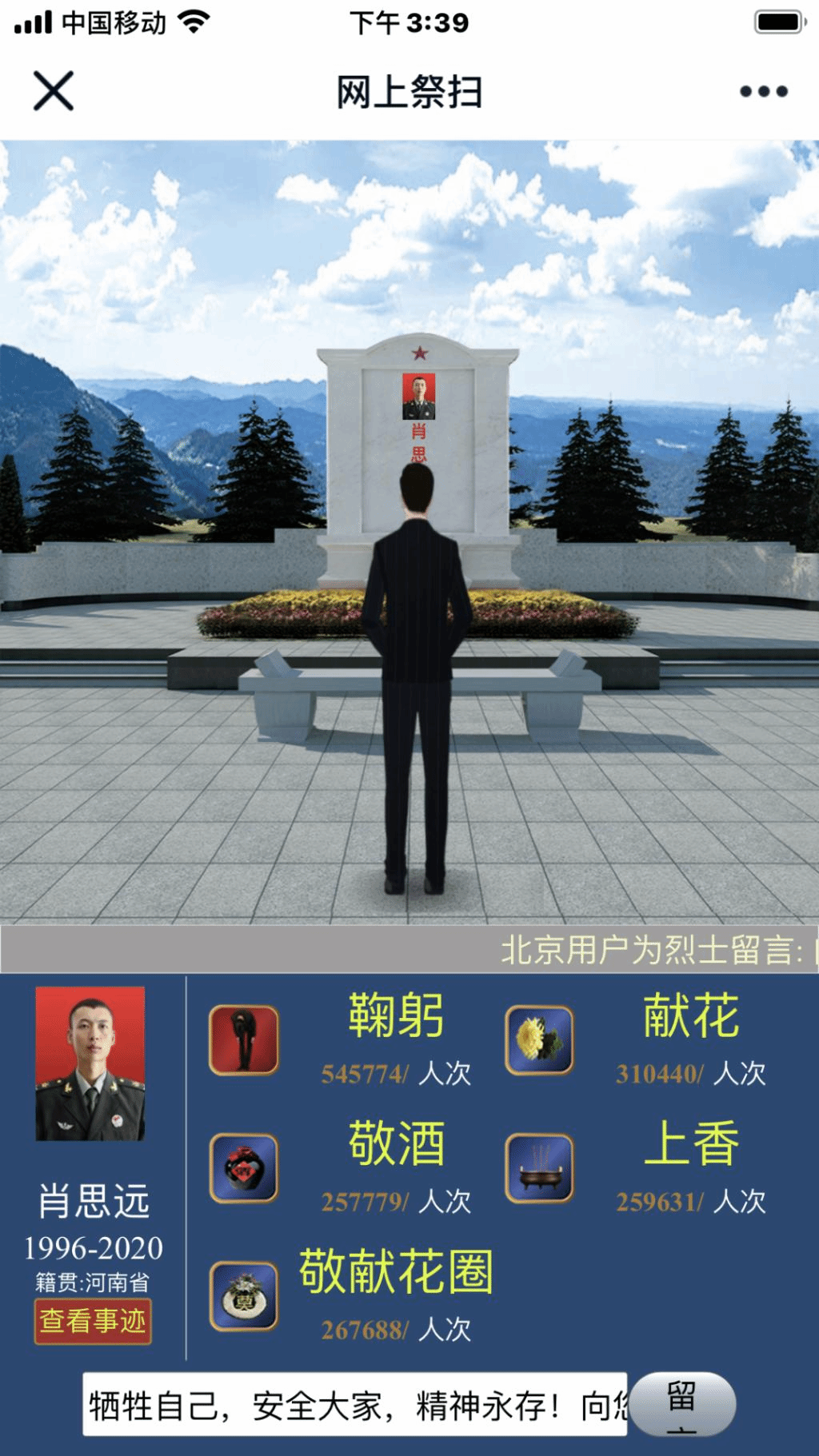Focus the message input field
This screenshot has height=1456, width=819.
(x=354, y=1405)
